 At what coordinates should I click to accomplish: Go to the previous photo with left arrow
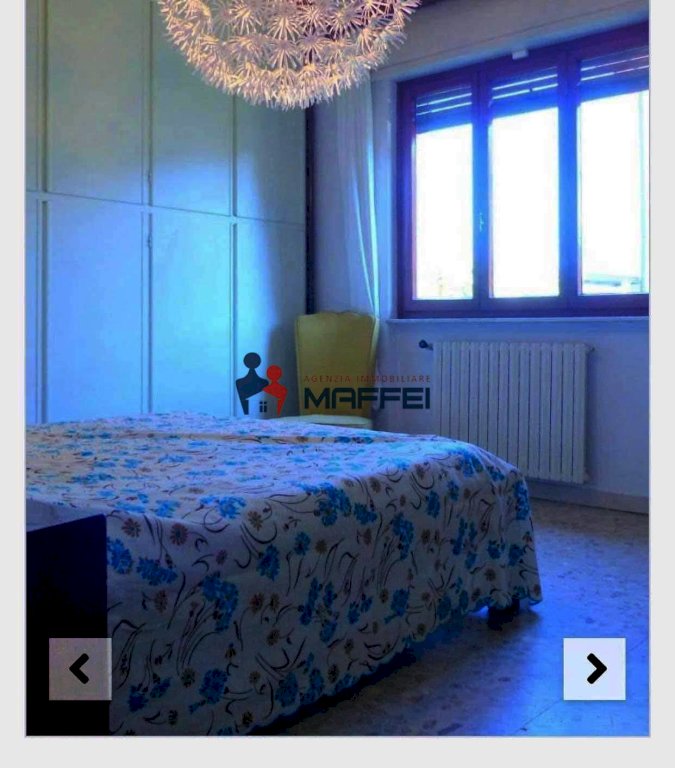[x=80, y=668]
